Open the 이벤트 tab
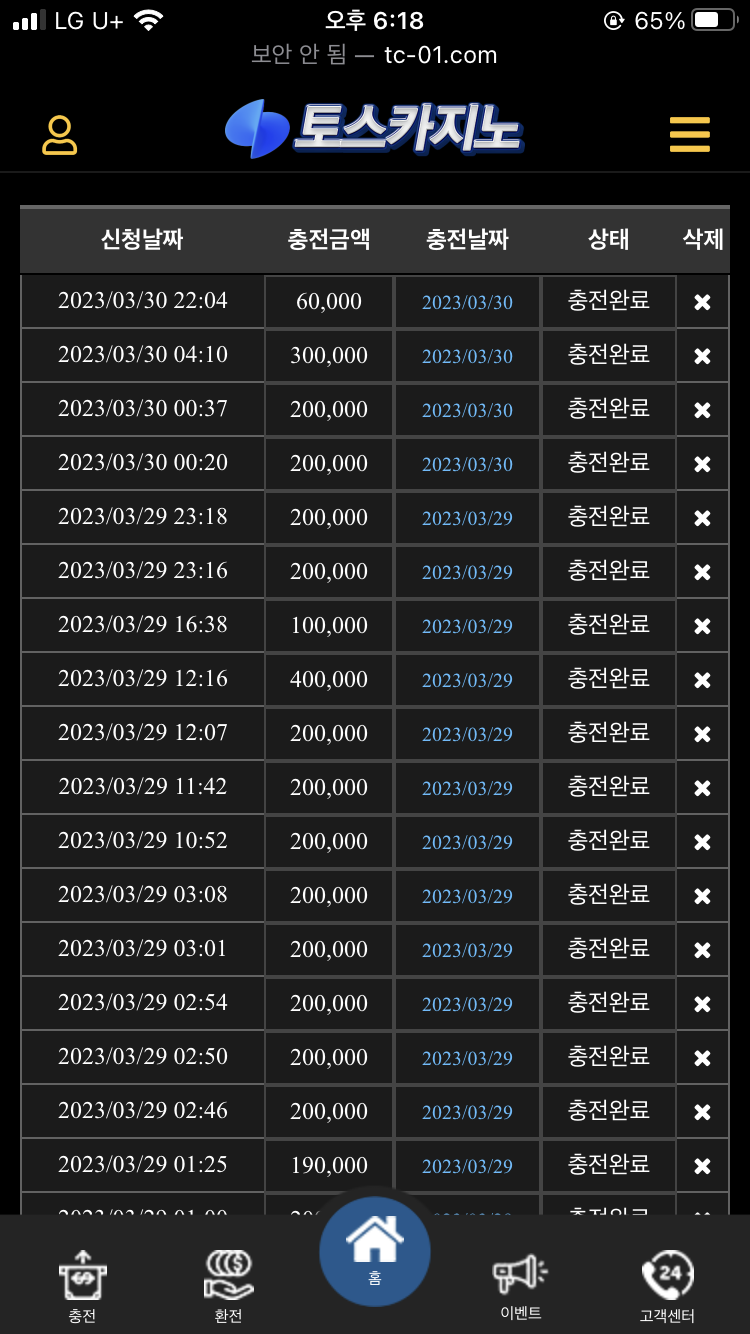This screenshot has height=1334, width=750. click(520, 1287)
